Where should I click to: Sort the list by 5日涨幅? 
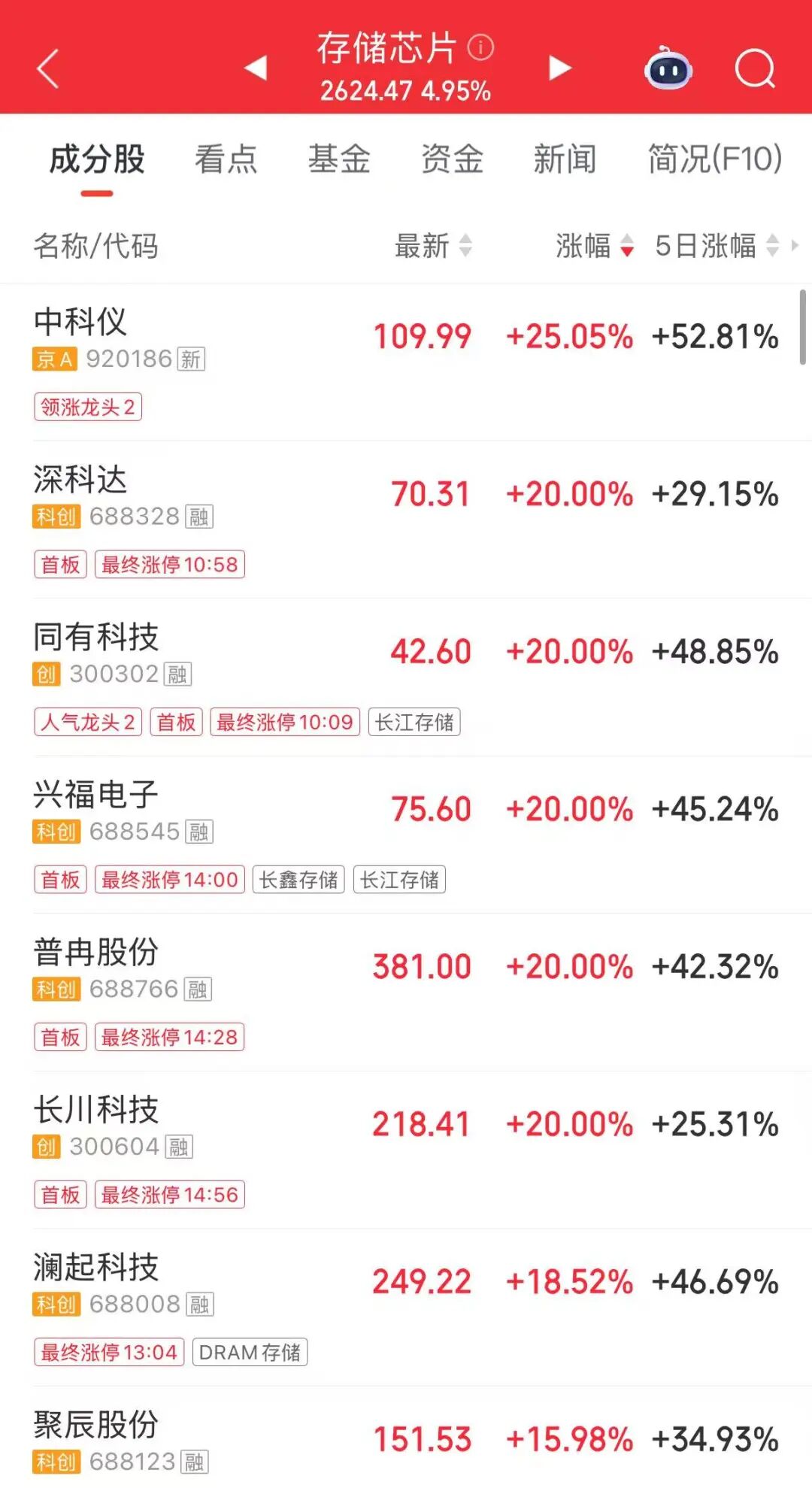coord(717,246)
